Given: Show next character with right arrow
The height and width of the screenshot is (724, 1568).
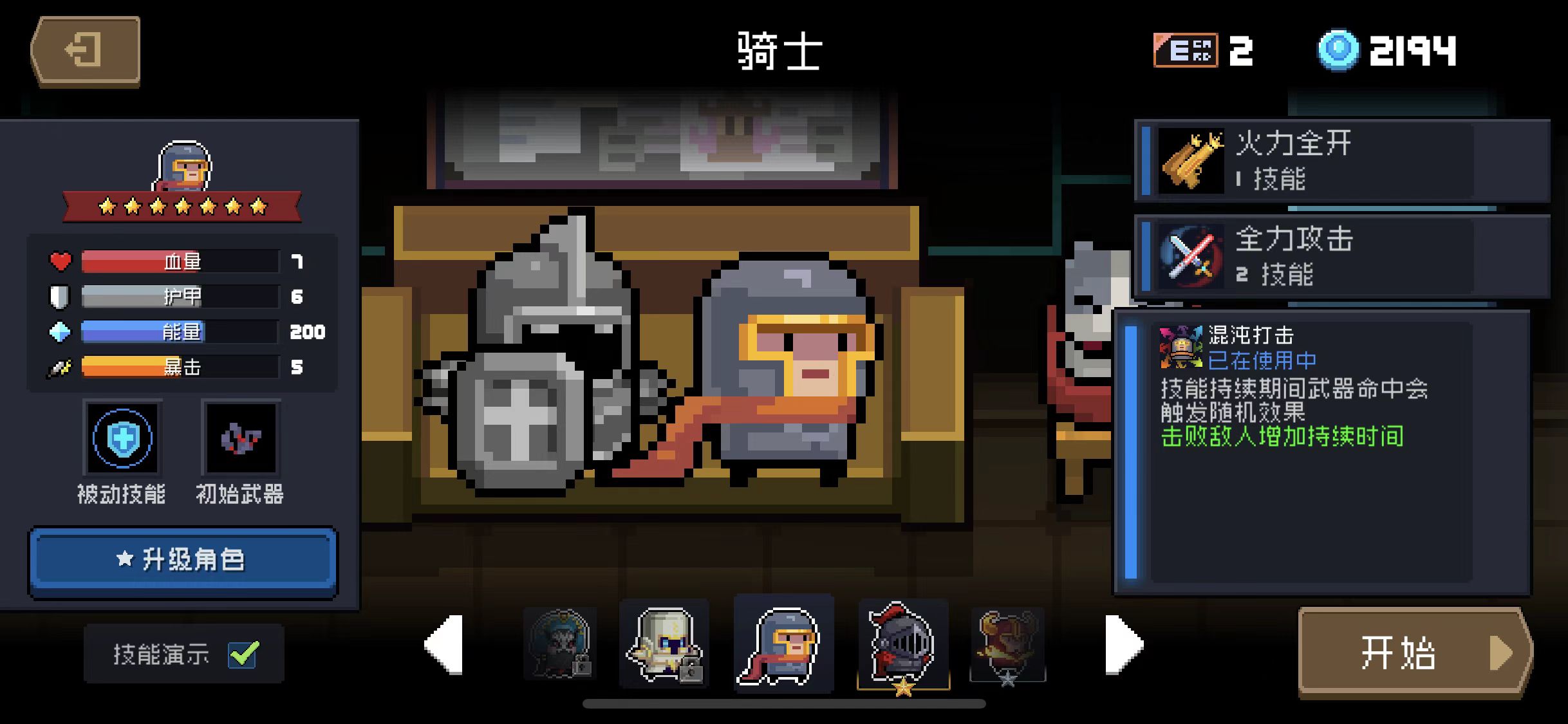Looking at the screenshot, I should 1123,644.
